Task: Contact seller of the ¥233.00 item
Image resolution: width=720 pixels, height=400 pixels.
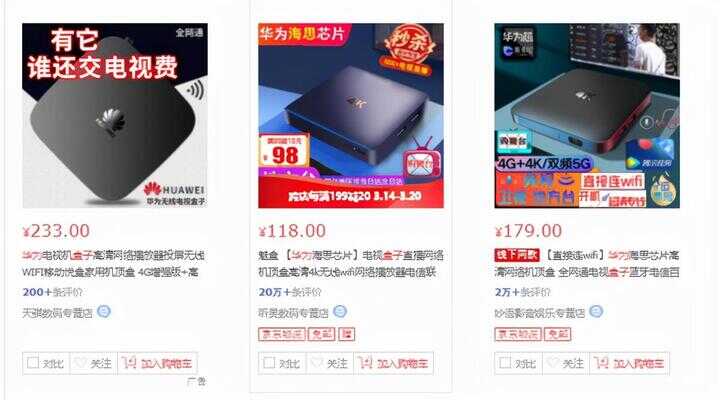Action: click(x=104, y=312)
